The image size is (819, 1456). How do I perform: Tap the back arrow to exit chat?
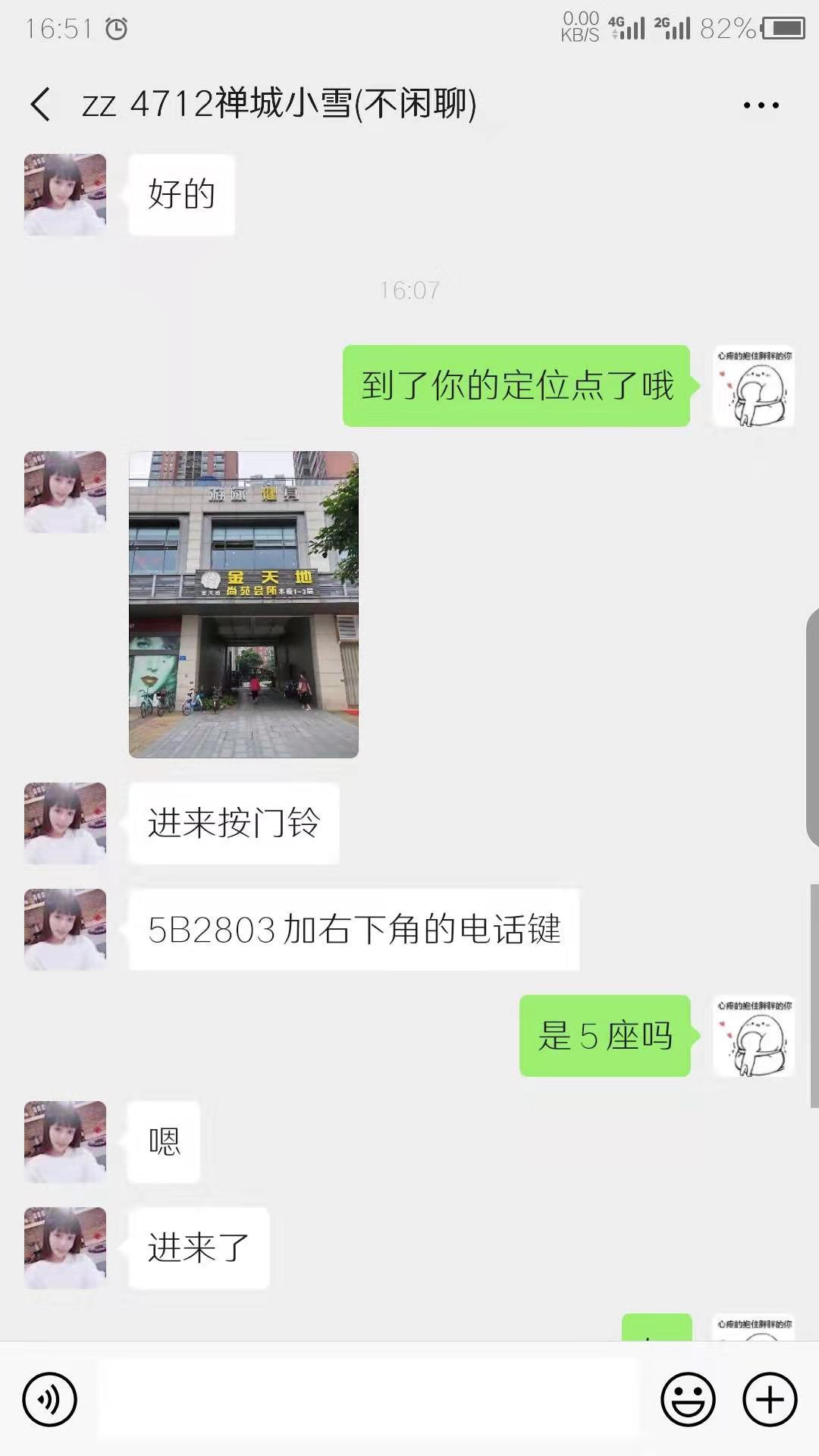click(x=41, y=105)
